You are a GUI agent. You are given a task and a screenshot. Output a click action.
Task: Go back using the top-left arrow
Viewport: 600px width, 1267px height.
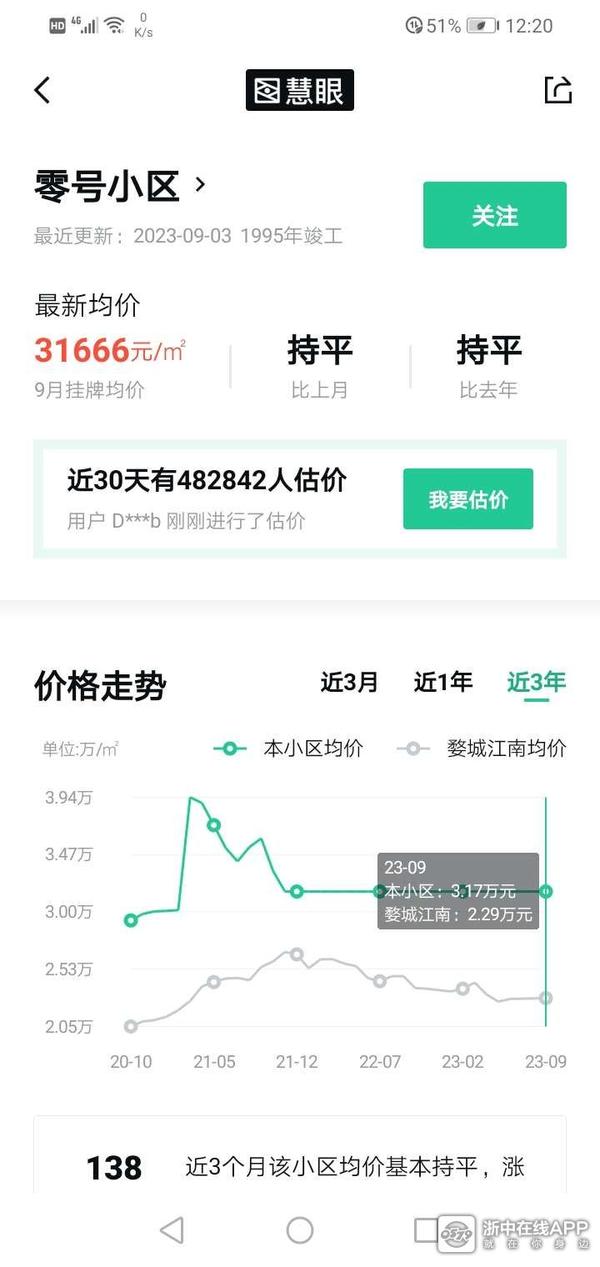point(42,90)
